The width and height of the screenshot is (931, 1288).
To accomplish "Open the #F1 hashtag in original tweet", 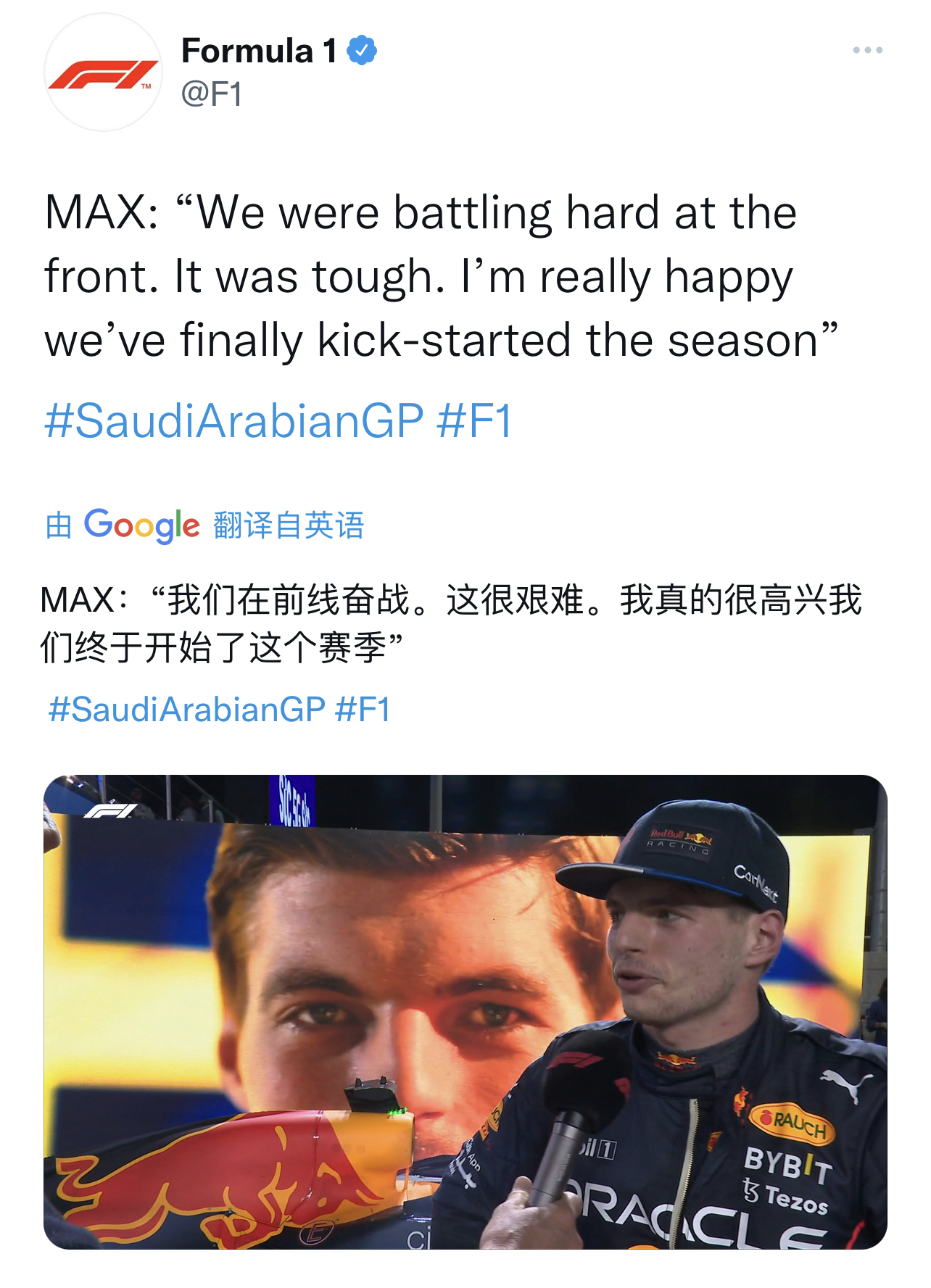I will pyautogui.click(x=475, y=420).
